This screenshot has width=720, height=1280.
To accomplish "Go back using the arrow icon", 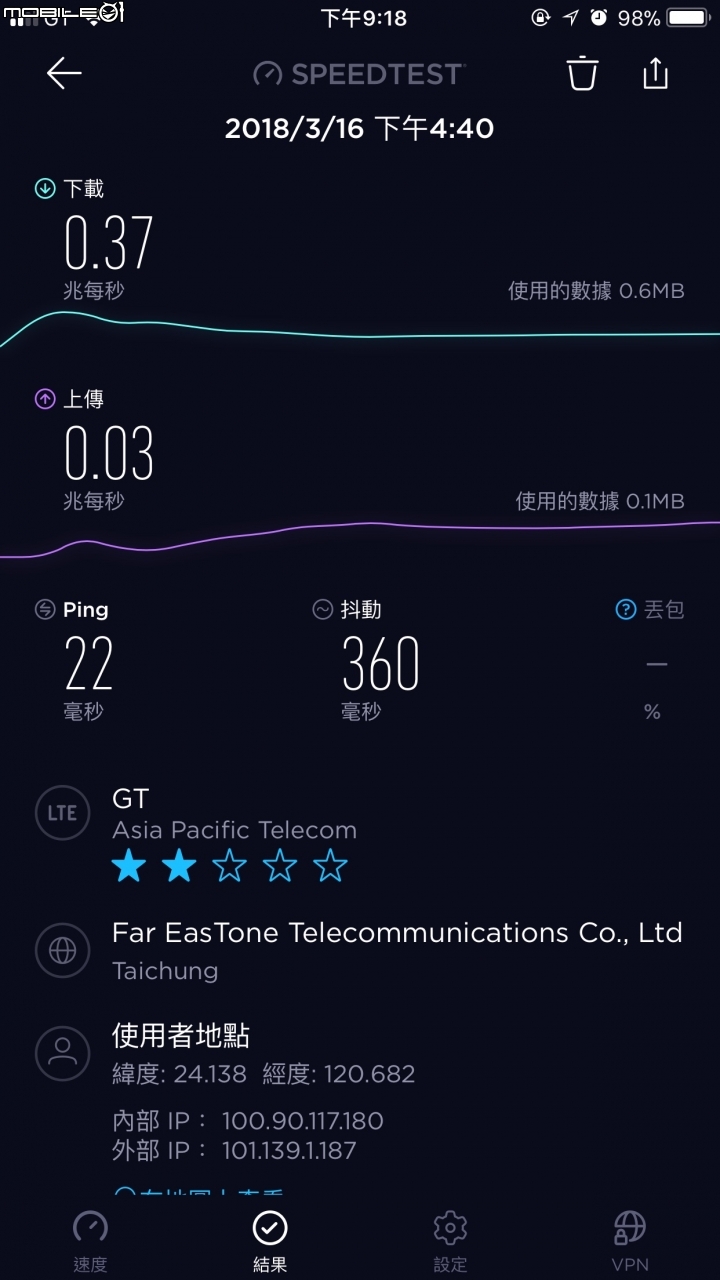I will [x=64, y=73].
